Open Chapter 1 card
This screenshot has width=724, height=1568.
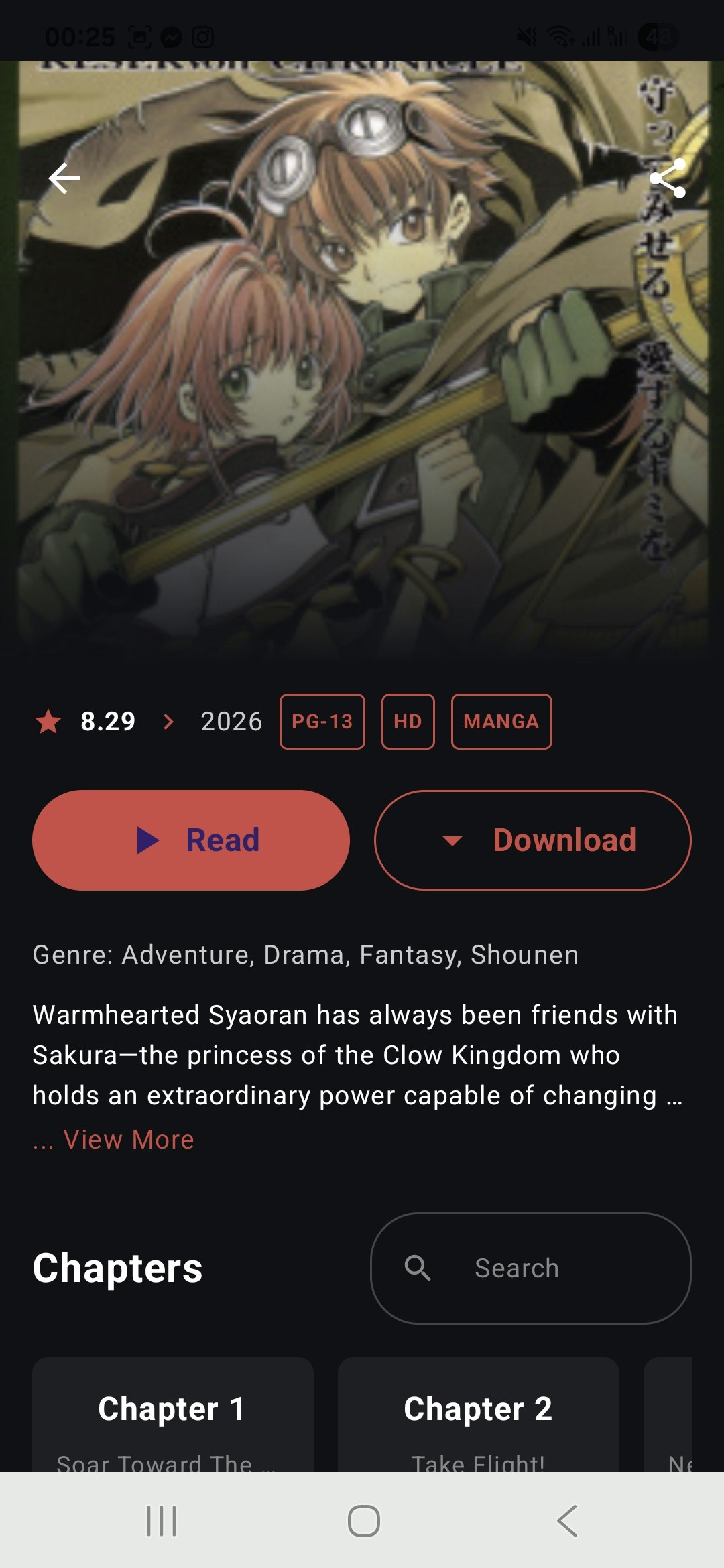[172, 1414]
